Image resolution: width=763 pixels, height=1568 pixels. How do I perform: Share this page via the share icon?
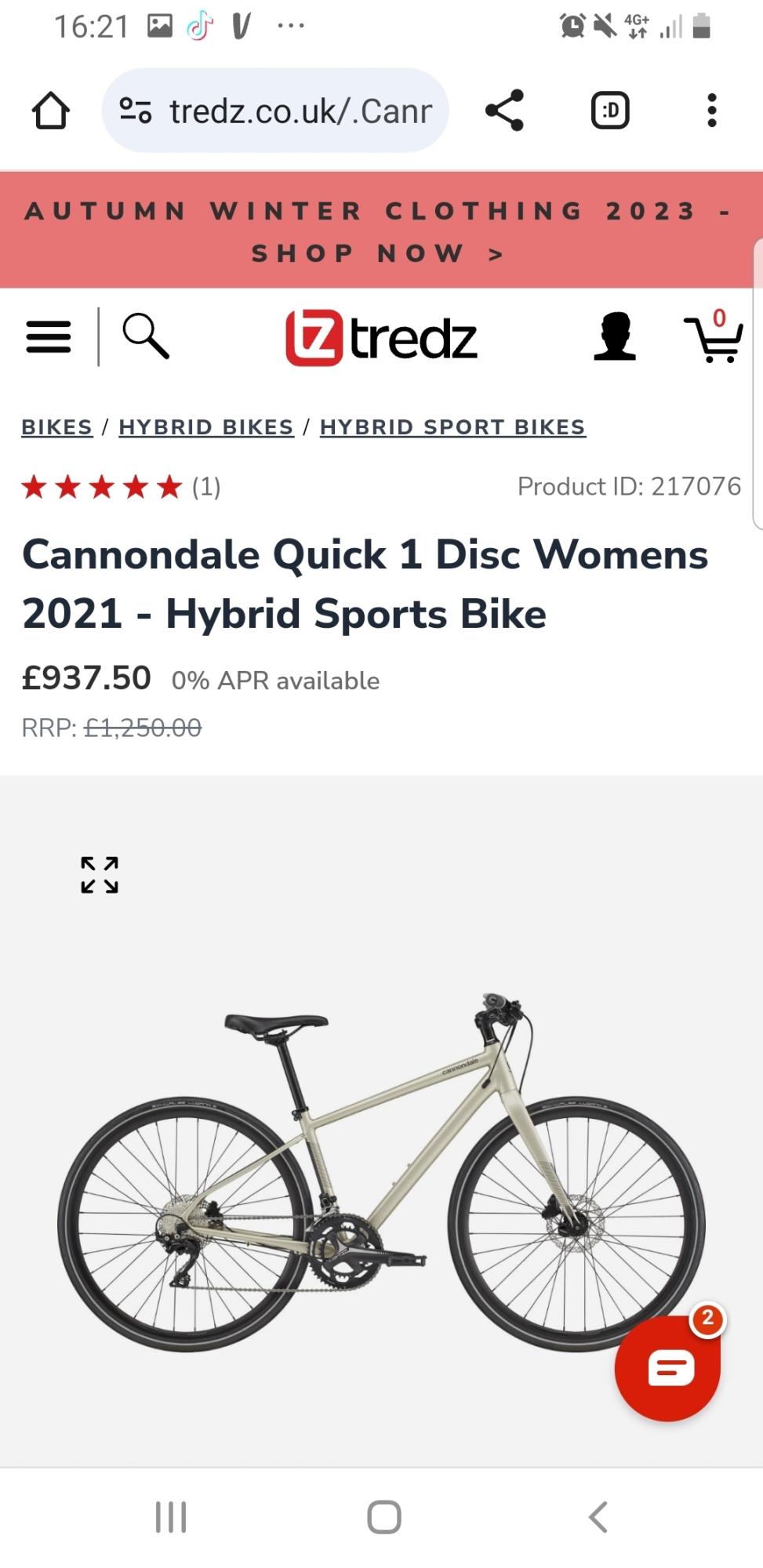tap(505, 110)
